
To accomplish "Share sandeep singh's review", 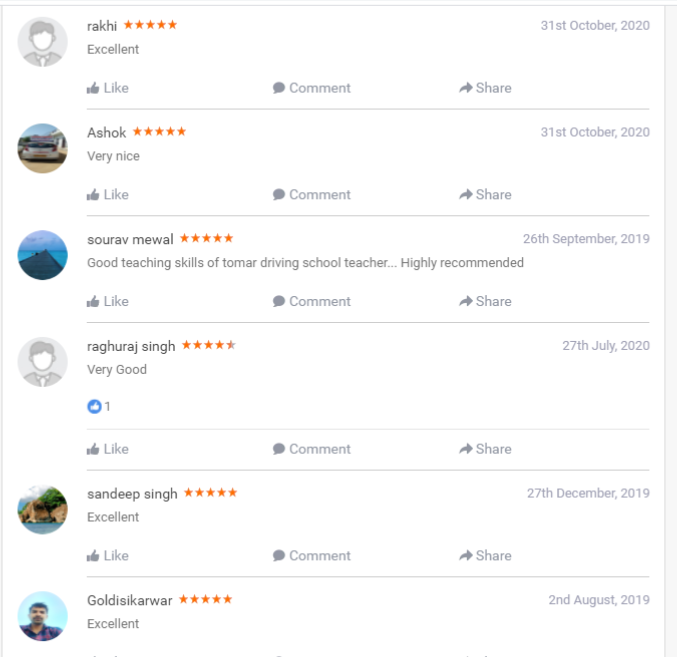I will coord(485,556).
